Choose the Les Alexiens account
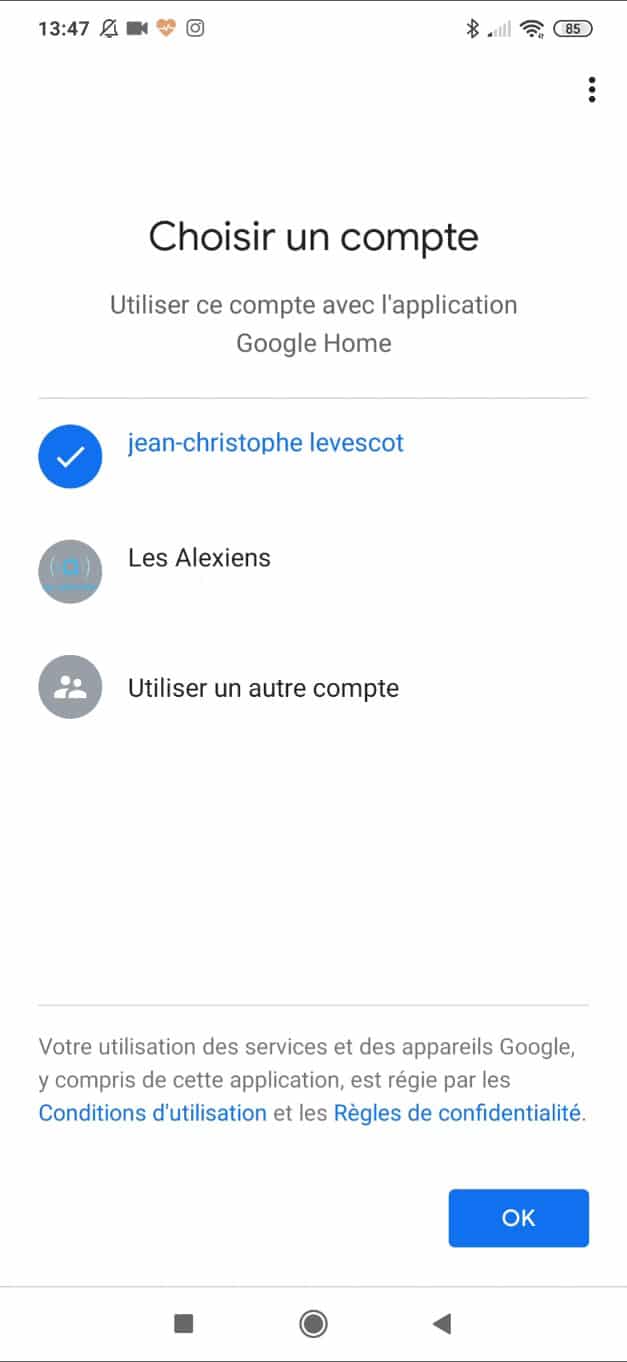627x1362 pixels. coord(313,571)
